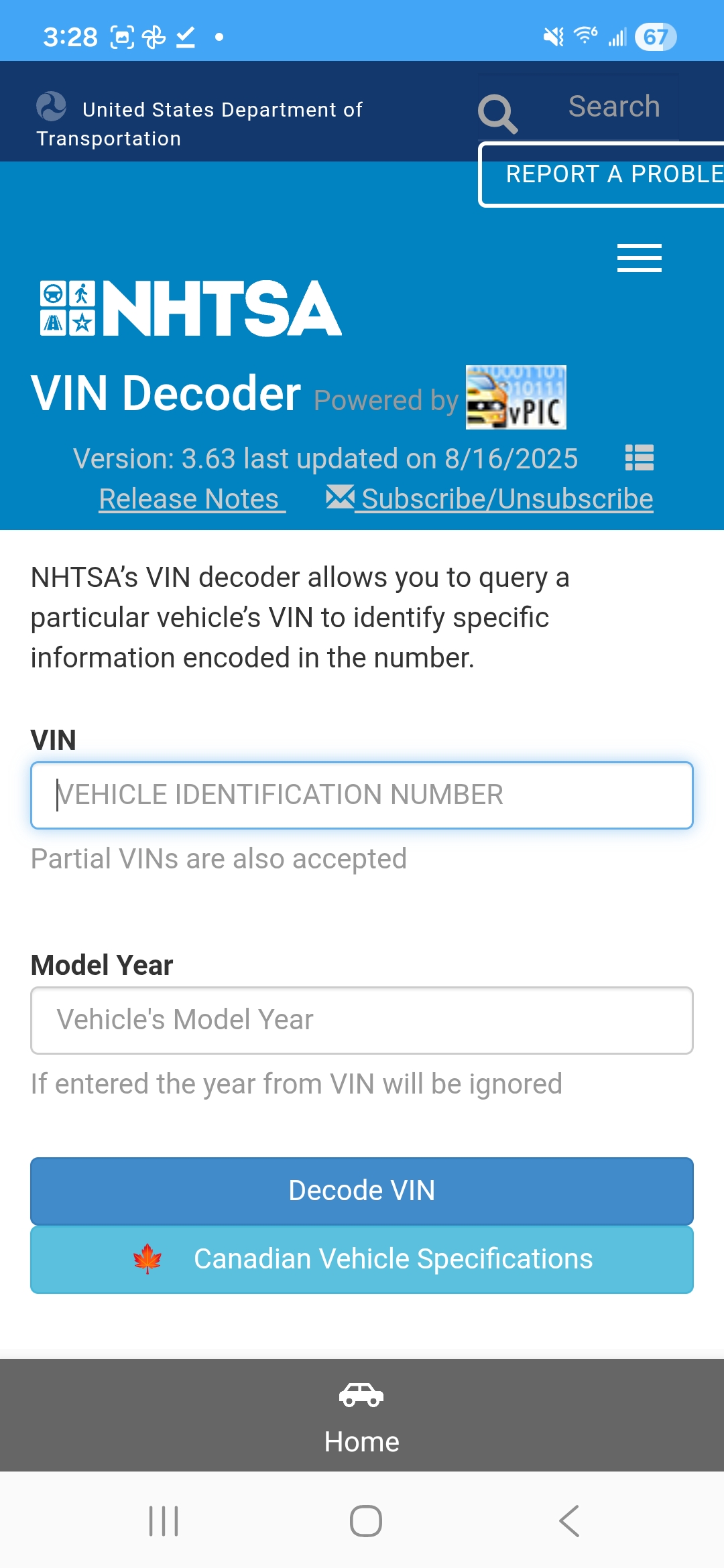Image resolution: width=724 pixels, height=1568 pixels.
Task: Focus the Search text field
Action: (613, 107)
